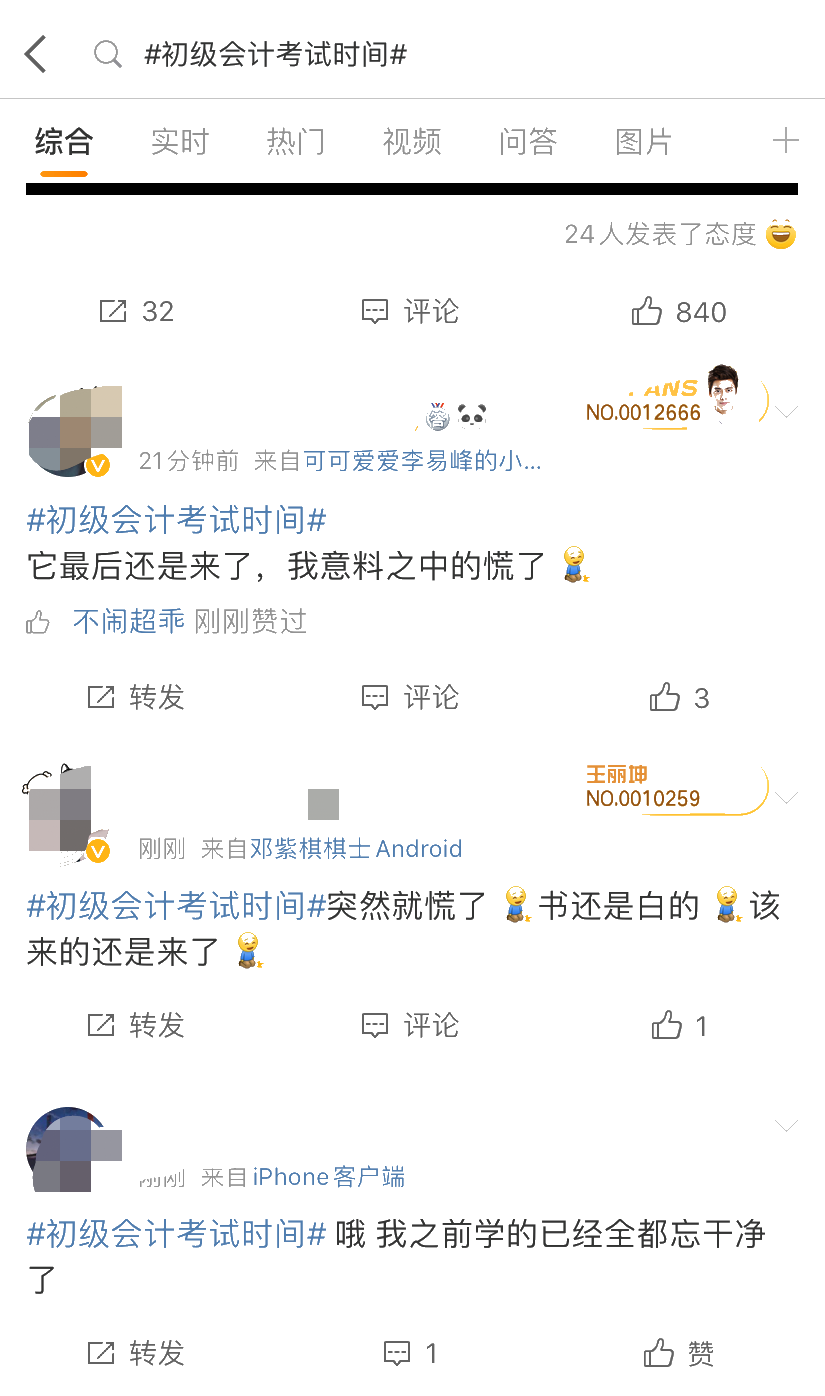Comment on the post mentioning 书还是白的
825x1396 pixels.
[x=410, y=1025]
